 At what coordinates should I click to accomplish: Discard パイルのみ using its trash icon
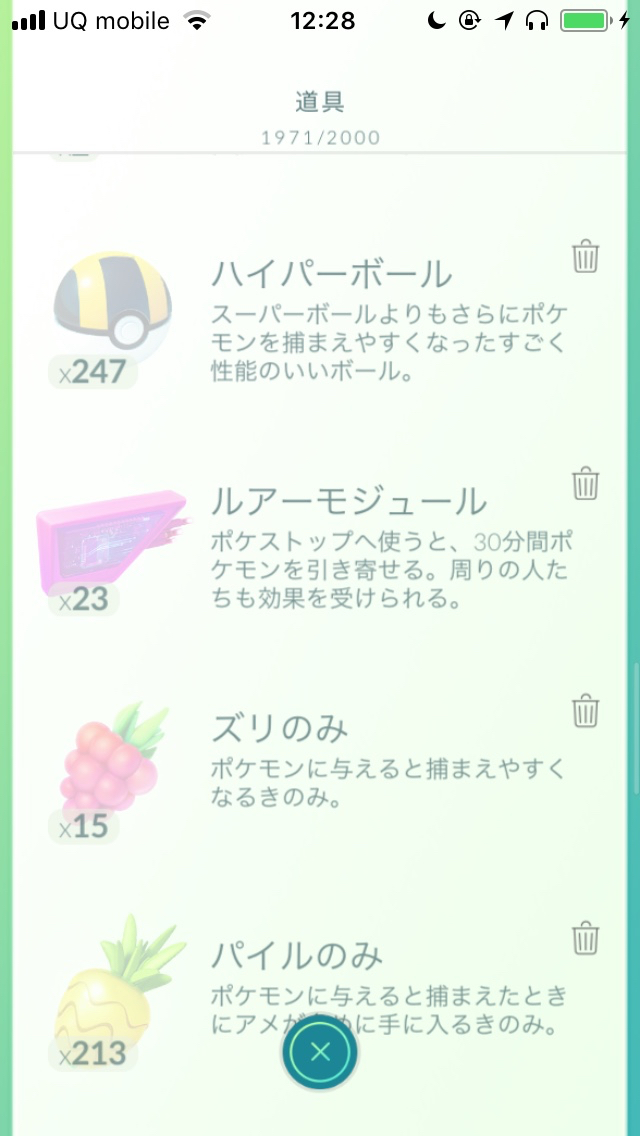pyautogui.click(x=586, y=939)
